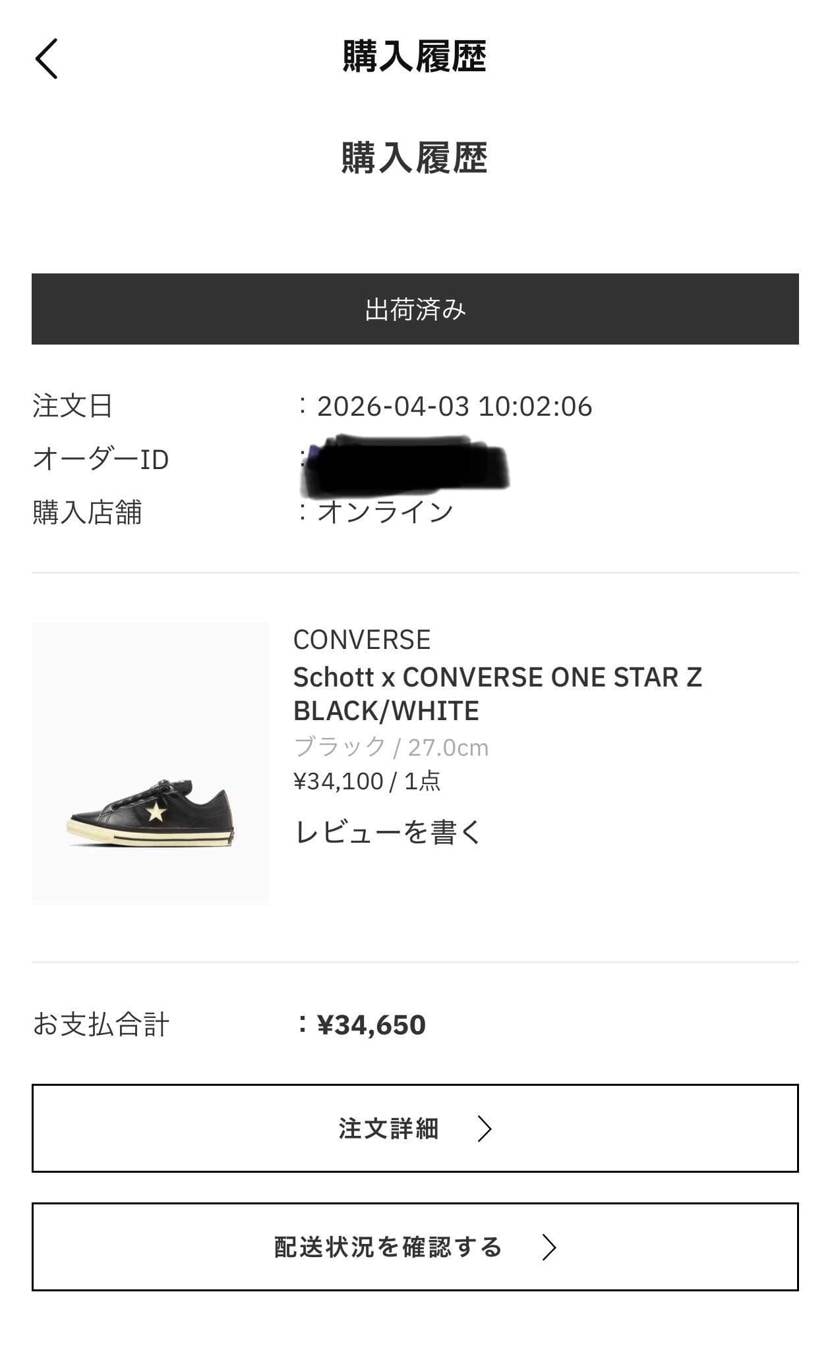The image size is (830, 1348).
Task: Check delivery status via 配送状況を確認する
Action: [x=415, y=1247]
